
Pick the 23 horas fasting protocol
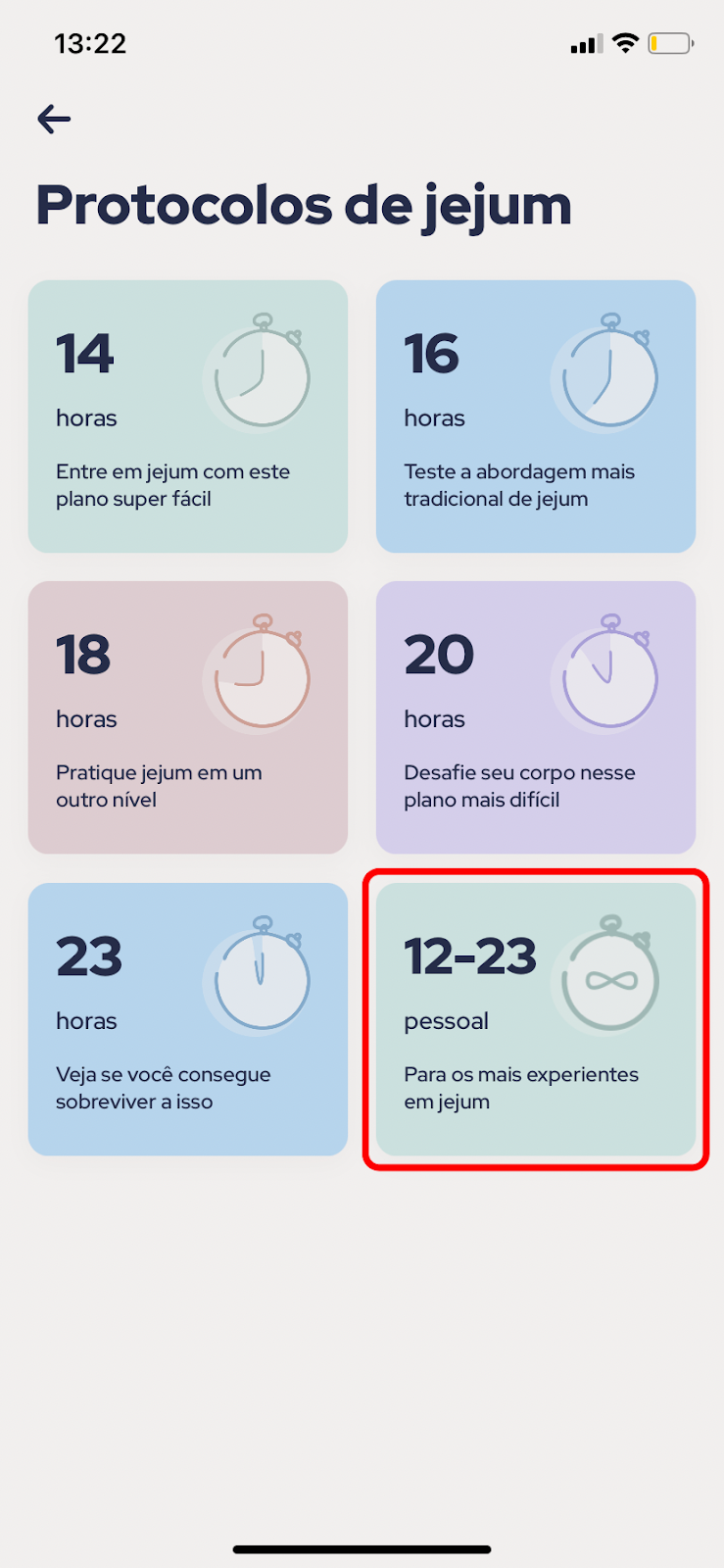pyautogui.click(x=188, y=1019)
